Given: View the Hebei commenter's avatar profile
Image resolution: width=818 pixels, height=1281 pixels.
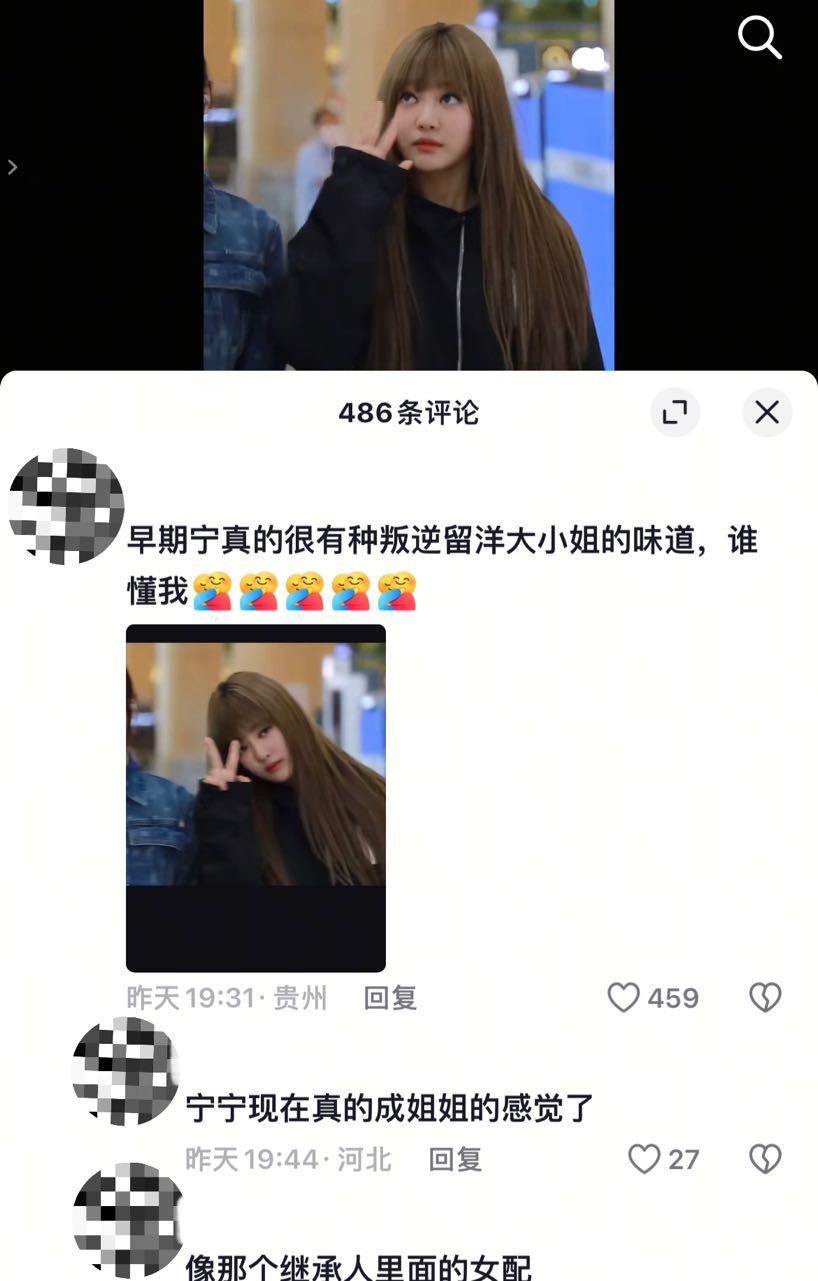Looking at the screenshot, I should click(126, 1072).
